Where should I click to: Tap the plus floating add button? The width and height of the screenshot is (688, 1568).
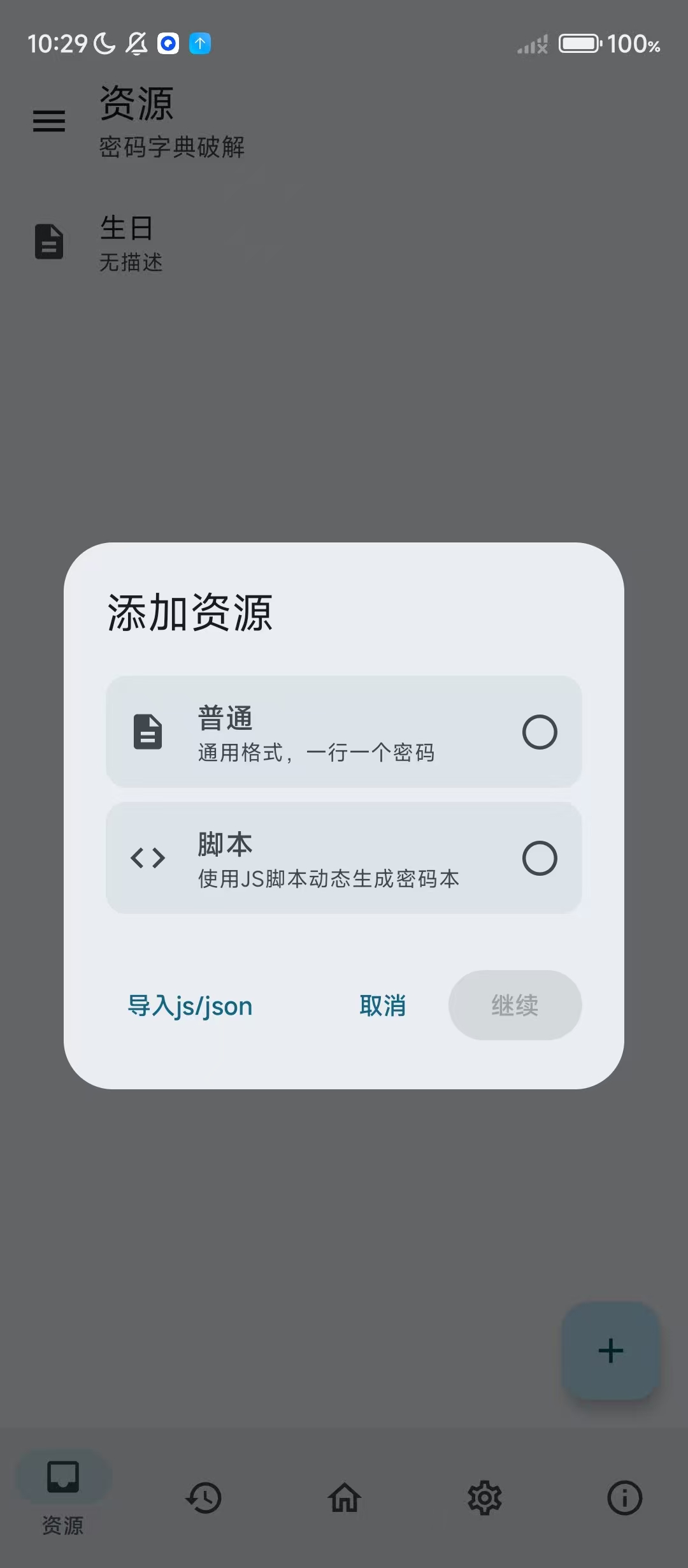610,1351
